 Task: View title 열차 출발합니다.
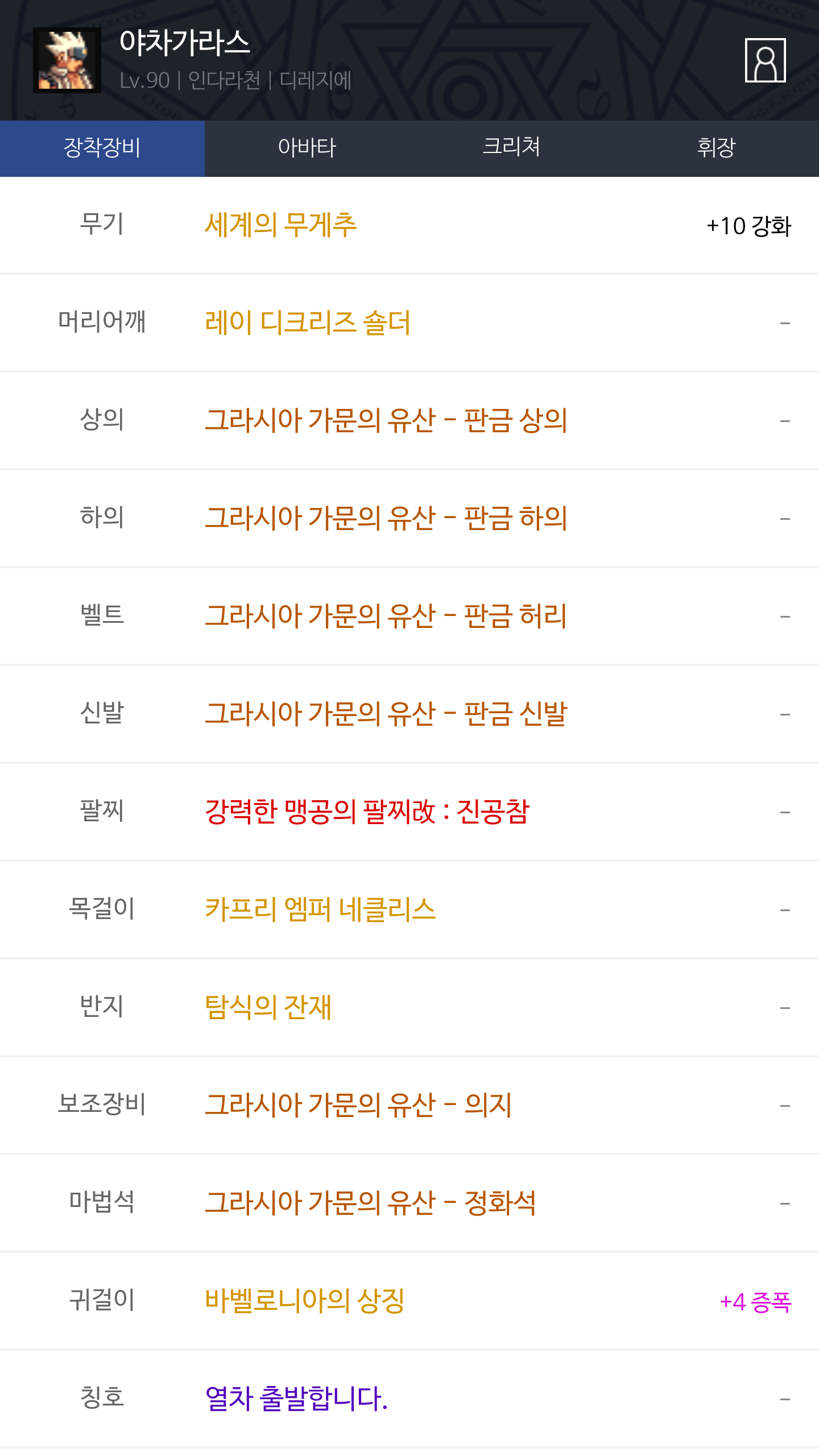click(296, 1399)
